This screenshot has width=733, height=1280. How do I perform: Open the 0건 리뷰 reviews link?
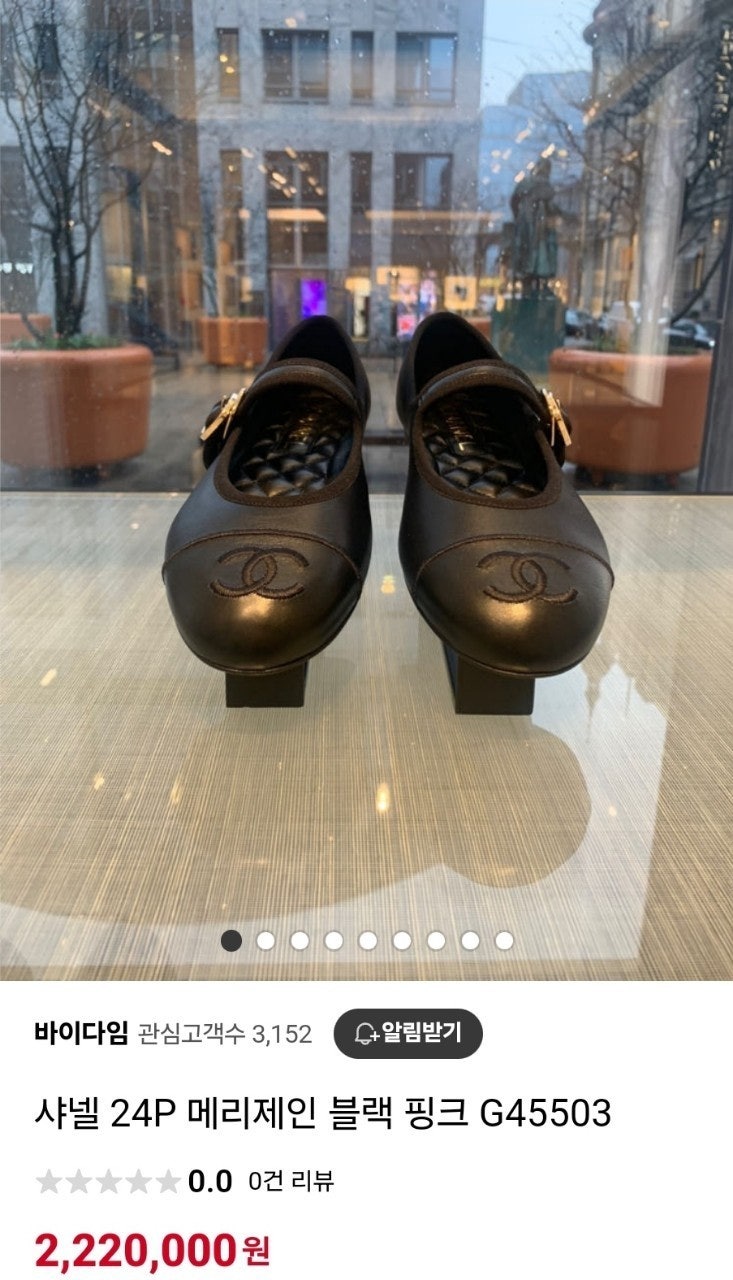(x=291, y=1181)
